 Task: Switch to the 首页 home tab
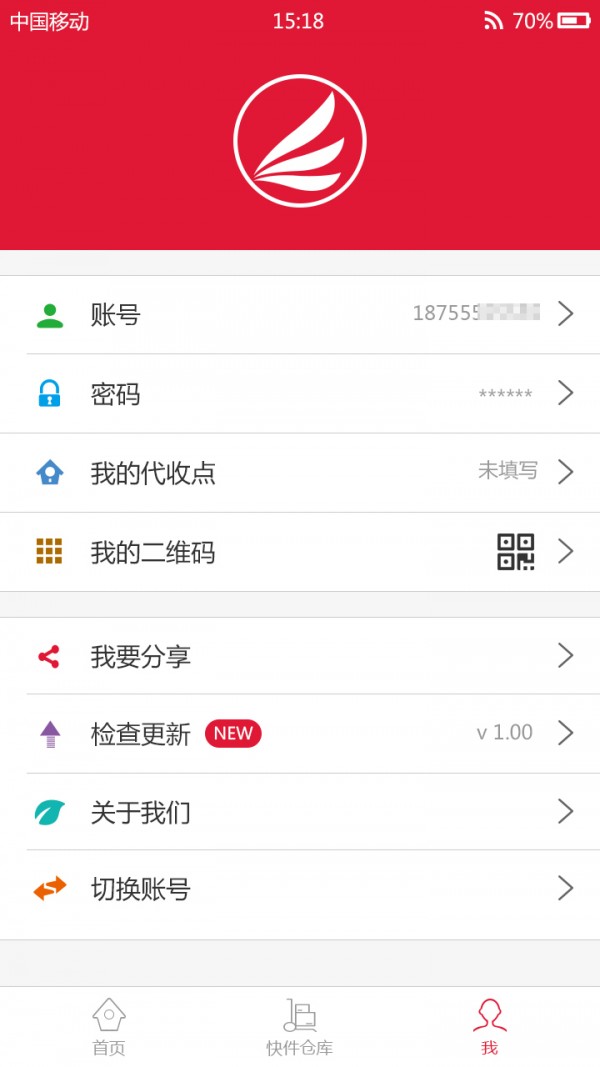pyautogui.click(x=109, y=1027)
